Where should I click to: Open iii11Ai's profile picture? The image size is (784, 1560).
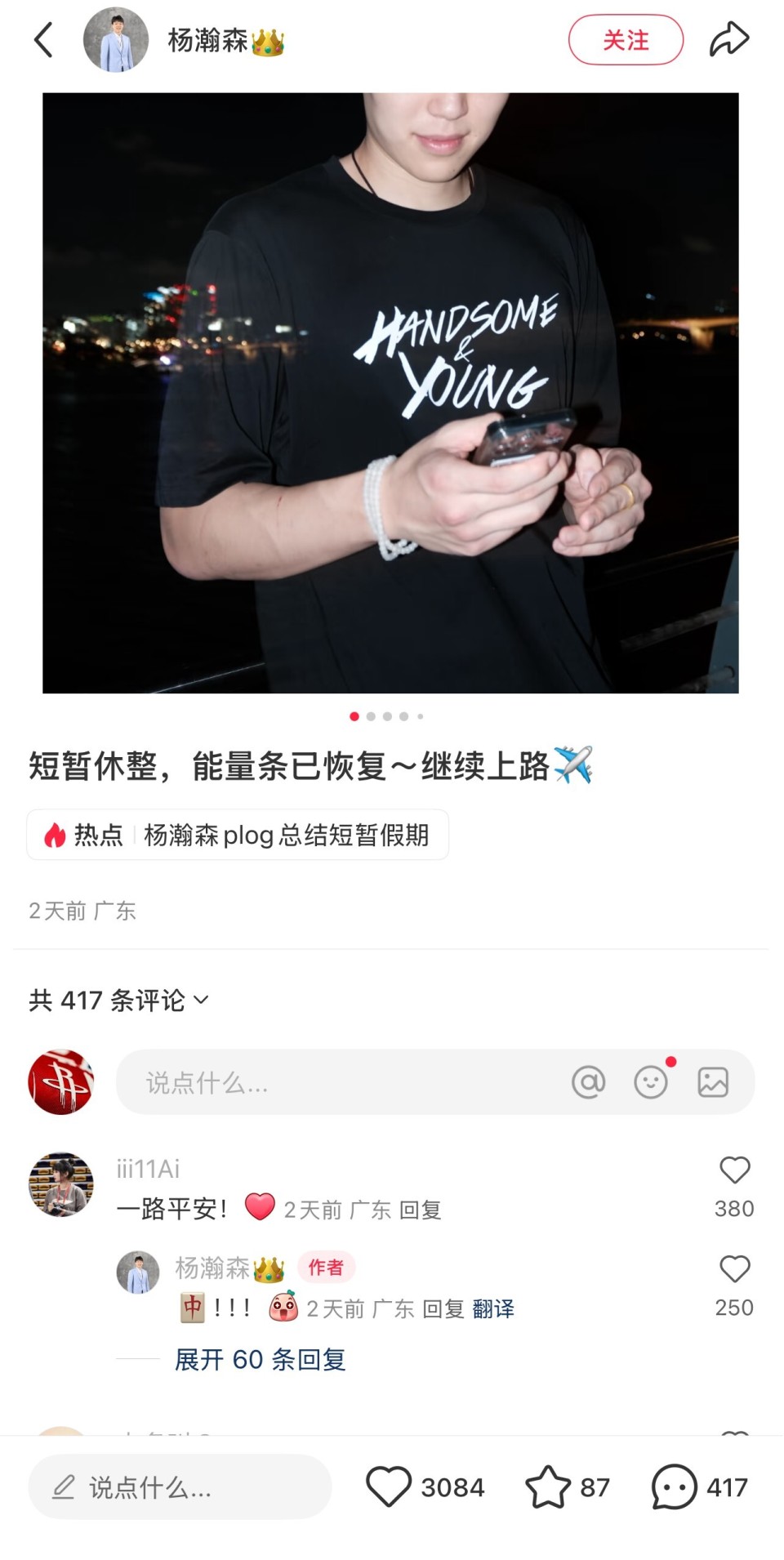click(x=61, y=1184)
